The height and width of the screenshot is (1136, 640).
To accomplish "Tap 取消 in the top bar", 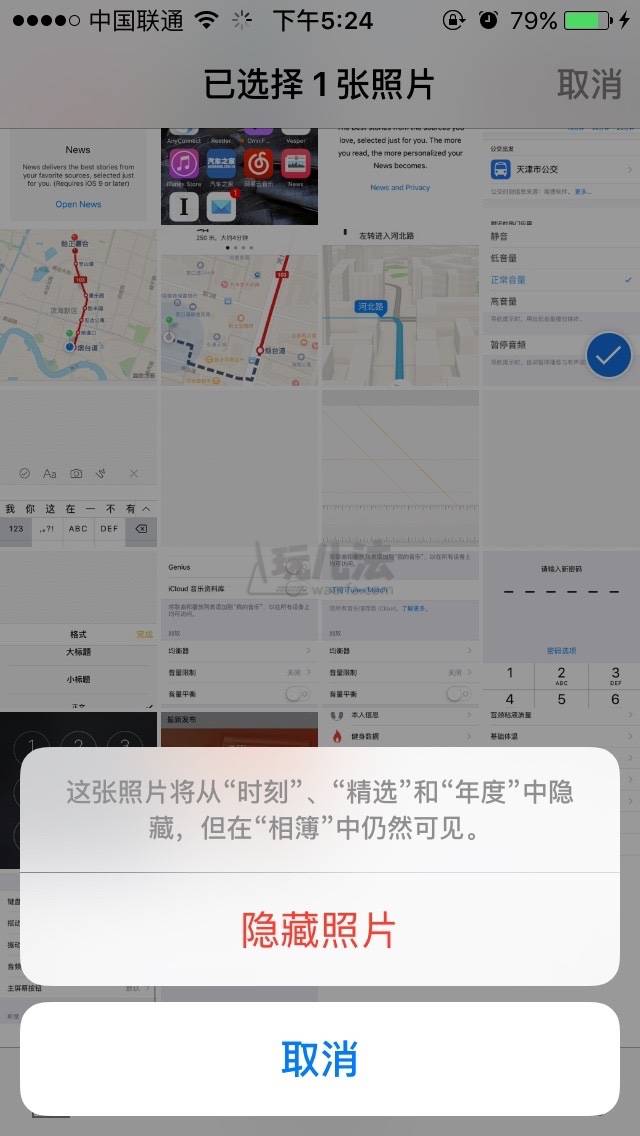I will point(589,85).
